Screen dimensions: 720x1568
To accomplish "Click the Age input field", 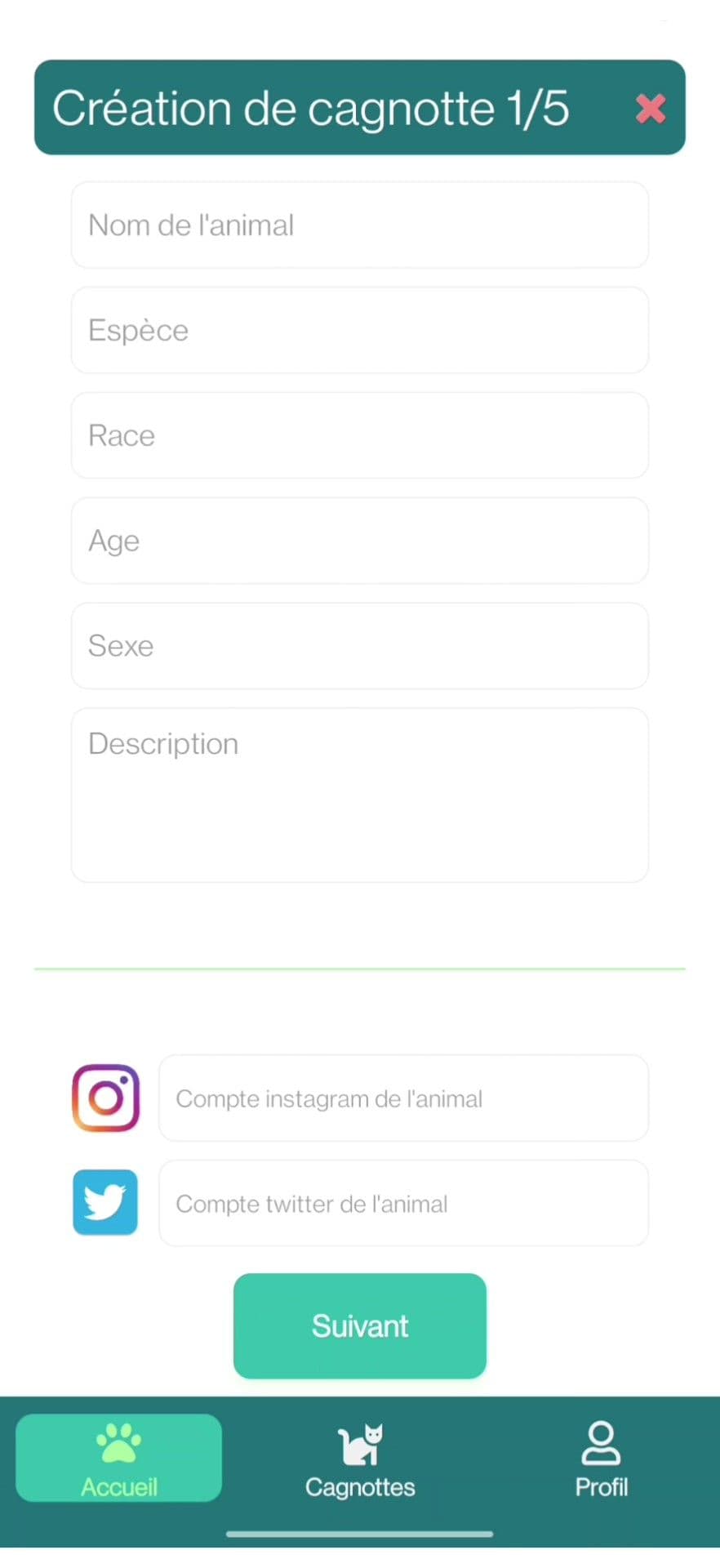I will pyautogui.click(x=360, y=541).
